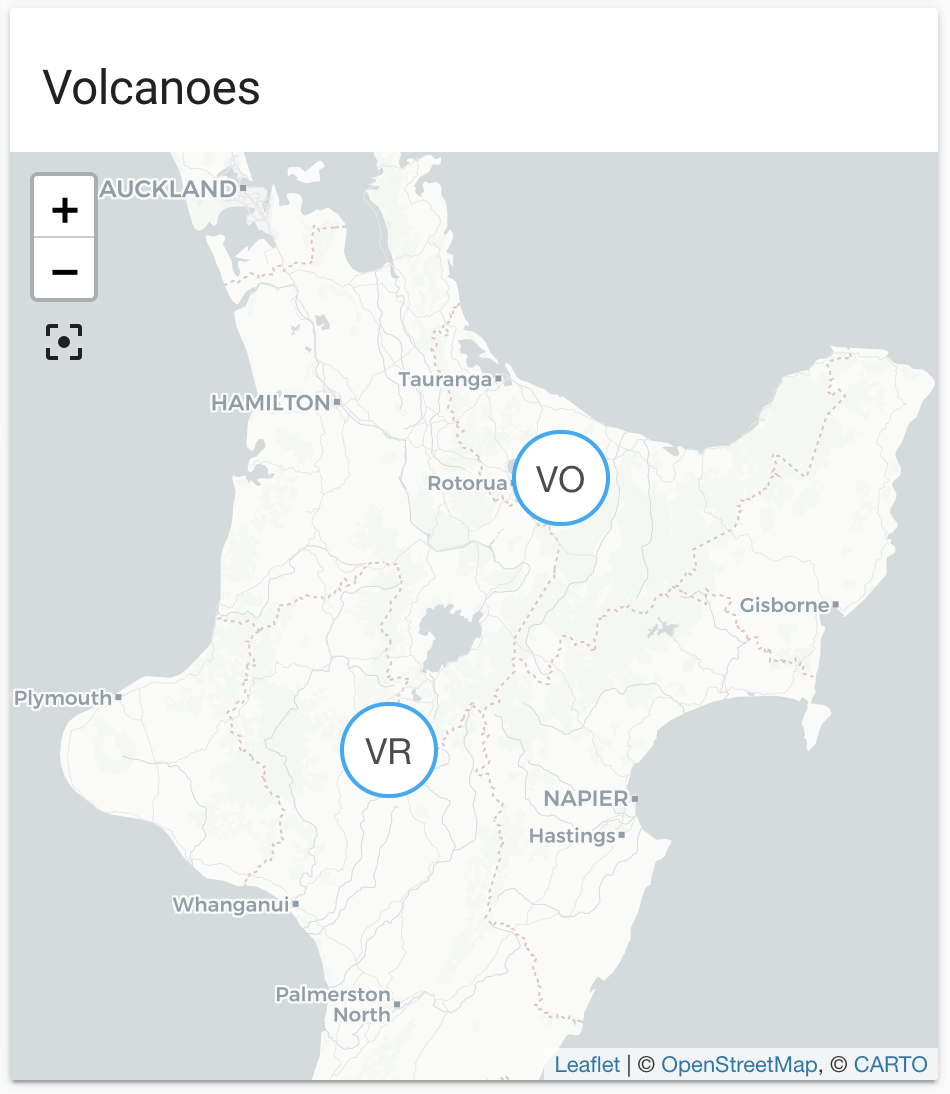The height and width of the screenshot is (1094, 950).
Task: Zoom in on the volcano map
Action: [65, 209]
